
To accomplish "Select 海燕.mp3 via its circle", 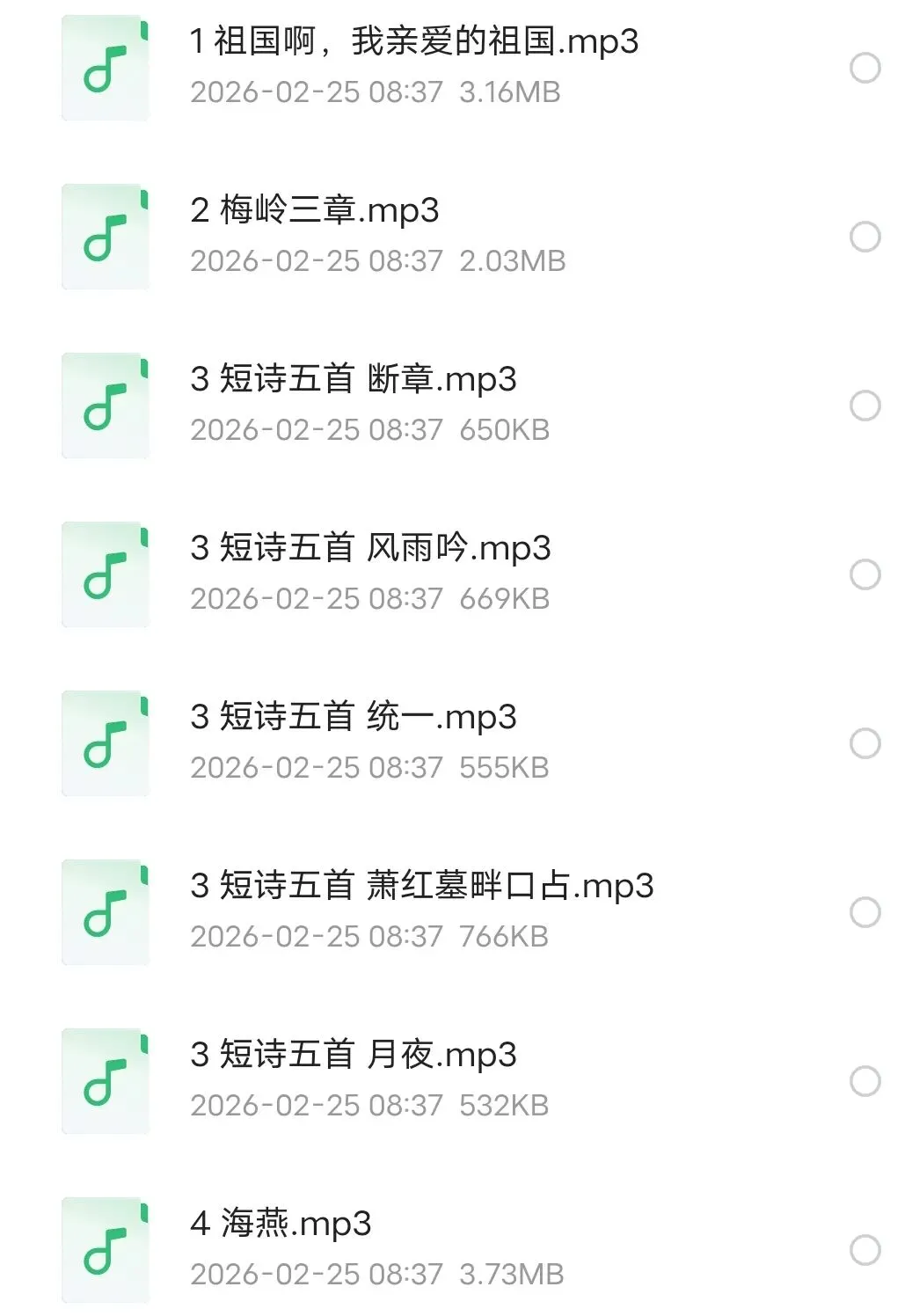I will tap(865, 1250).
